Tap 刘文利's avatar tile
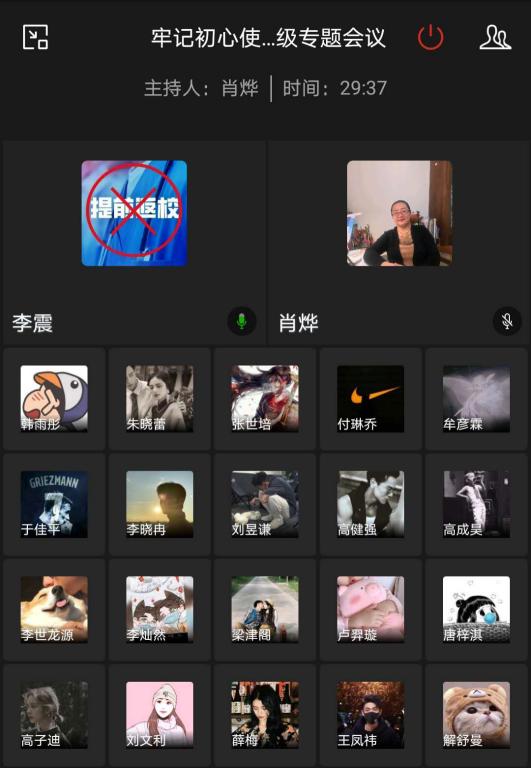Image resolution: width=531 pixels, height=768 pixels. pos(160,715)
